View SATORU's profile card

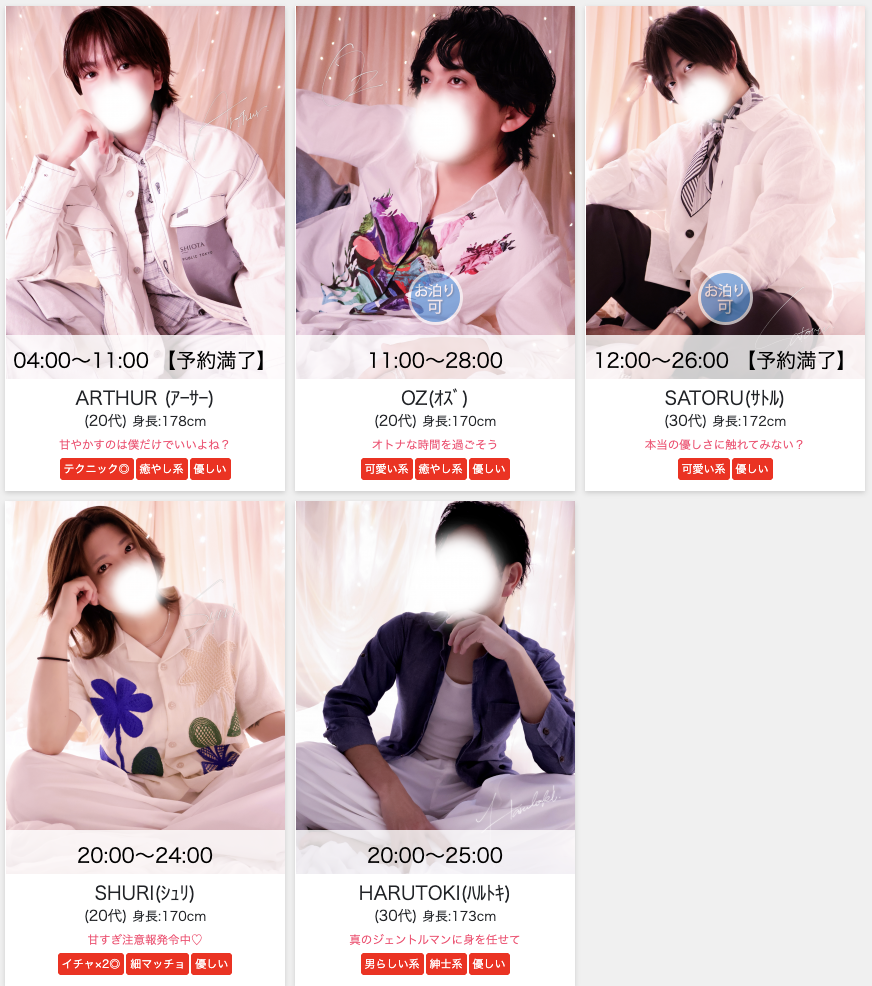click(725, 200)
